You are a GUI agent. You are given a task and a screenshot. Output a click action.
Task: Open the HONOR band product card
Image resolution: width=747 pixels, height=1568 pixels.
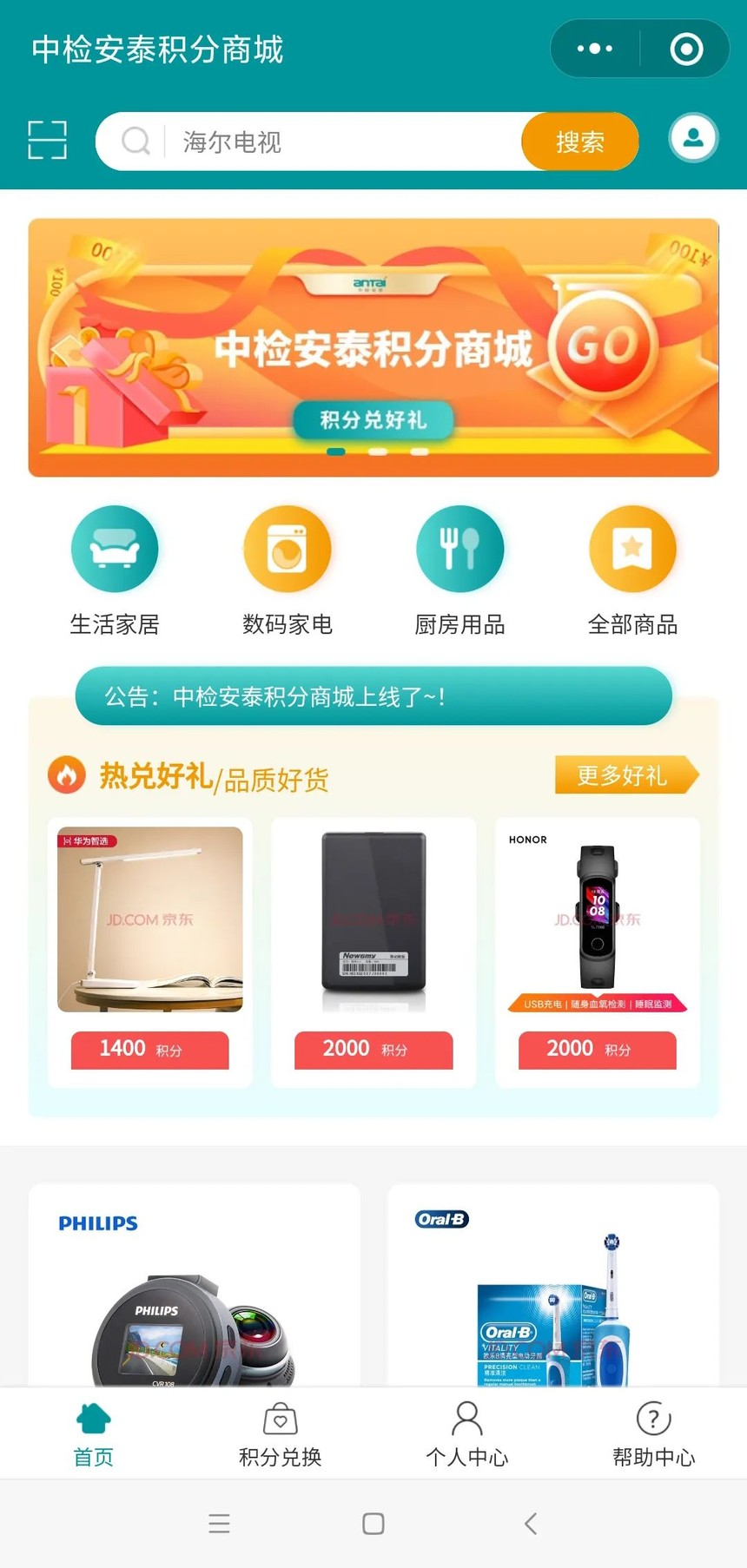point(597,951)
